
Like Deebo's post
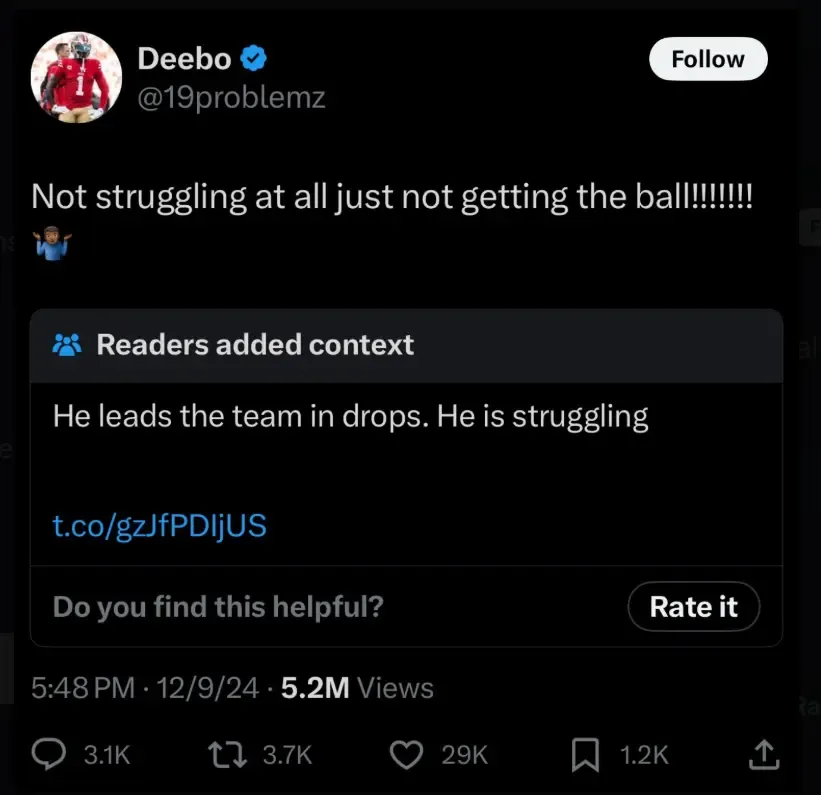point(406,755)
